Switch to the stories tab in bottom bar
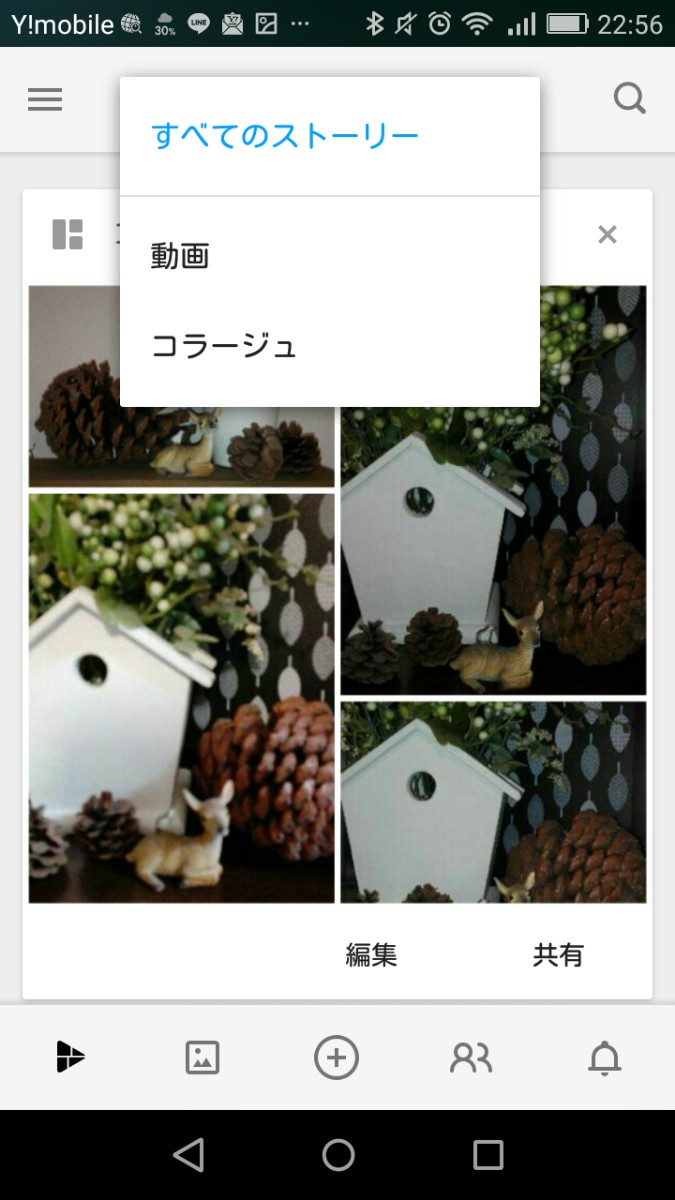The width and height of the screenshot is (675, 1200). pyautogui.click(x=69, y=1057)
